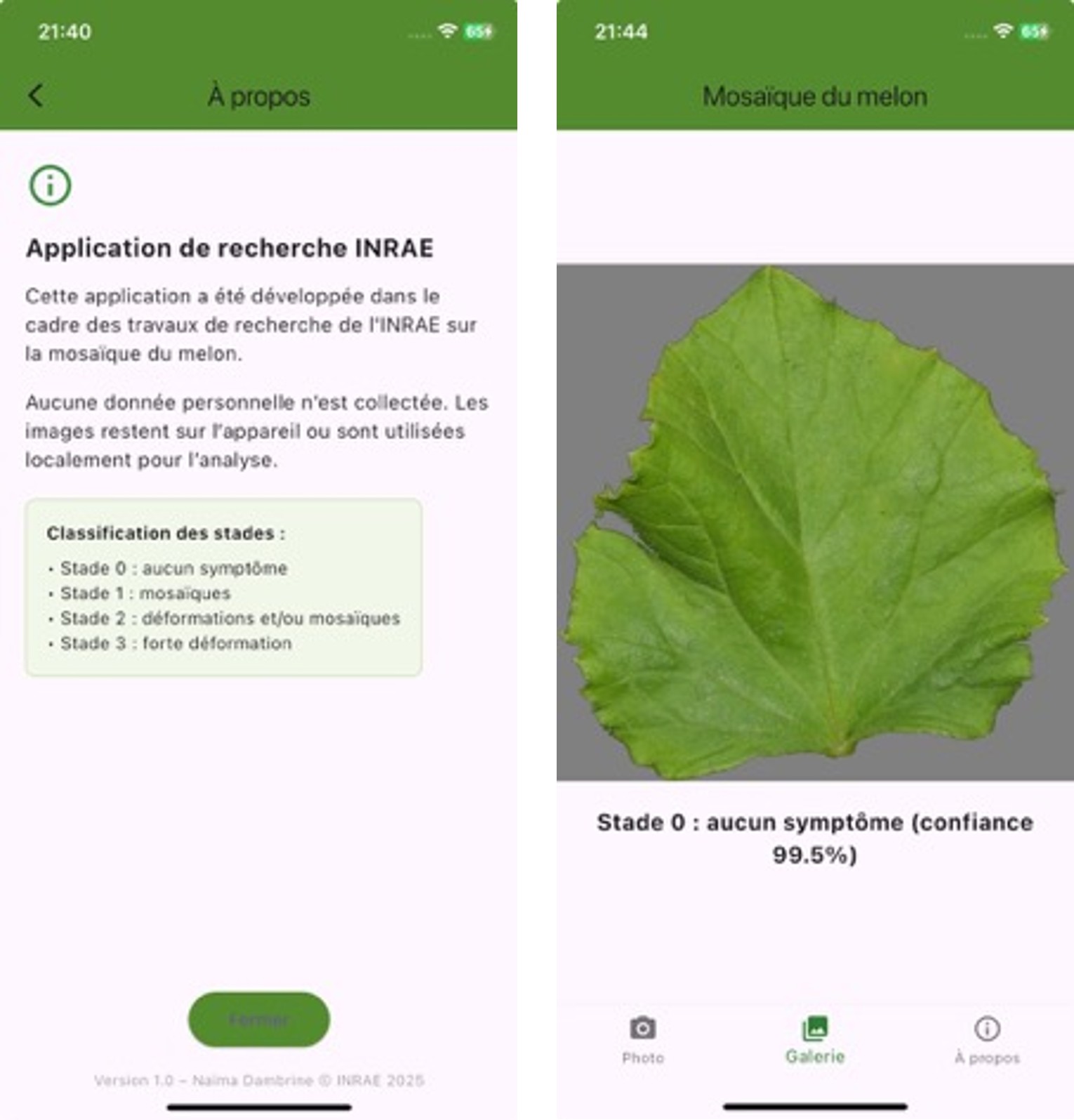Tap the battery indicator showing 65
1074x1120 pixels.
(x=478, y=31)
